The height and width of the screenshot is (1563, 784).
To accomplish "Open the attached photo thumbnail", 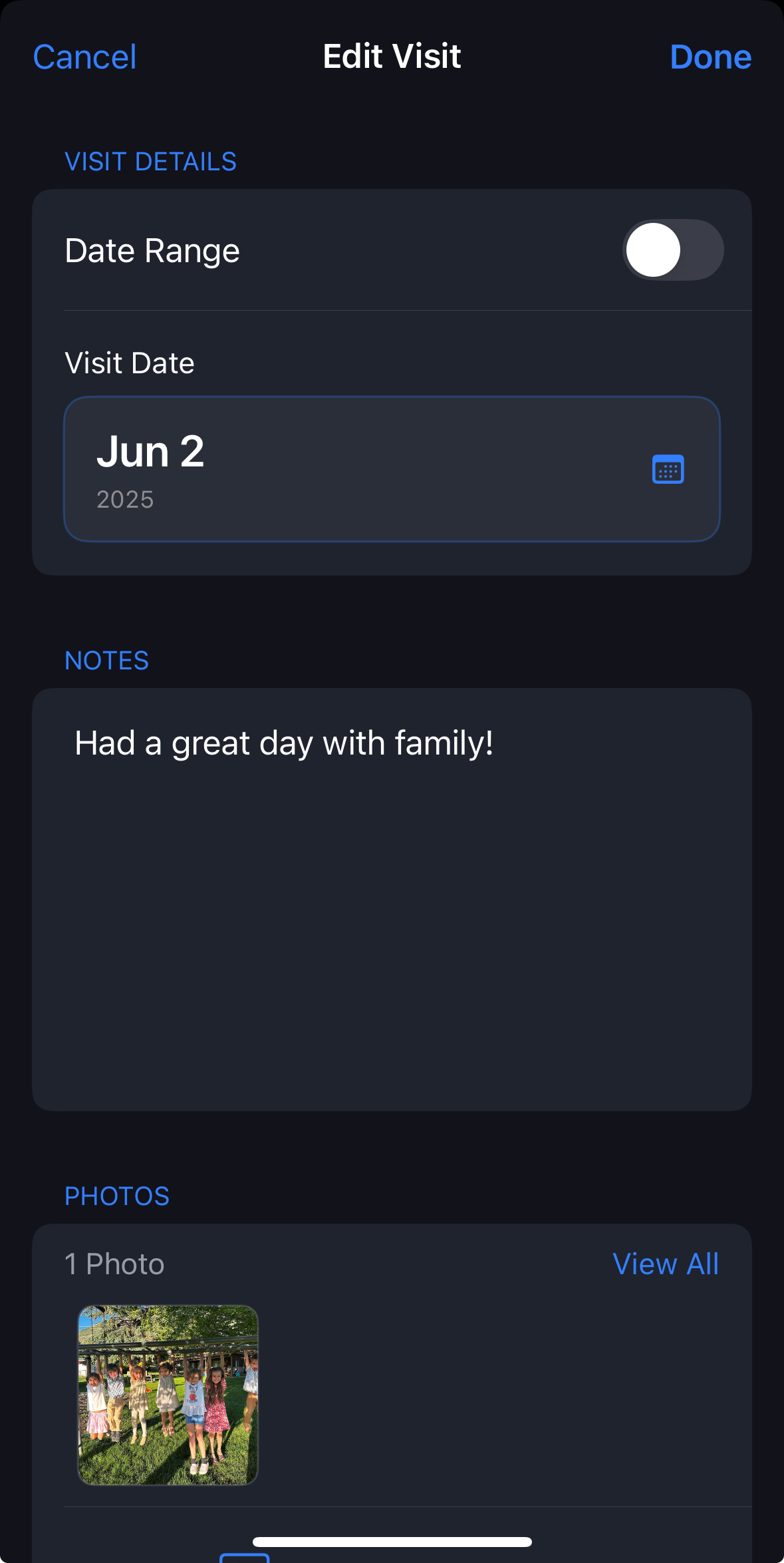I will [168, 1395].
